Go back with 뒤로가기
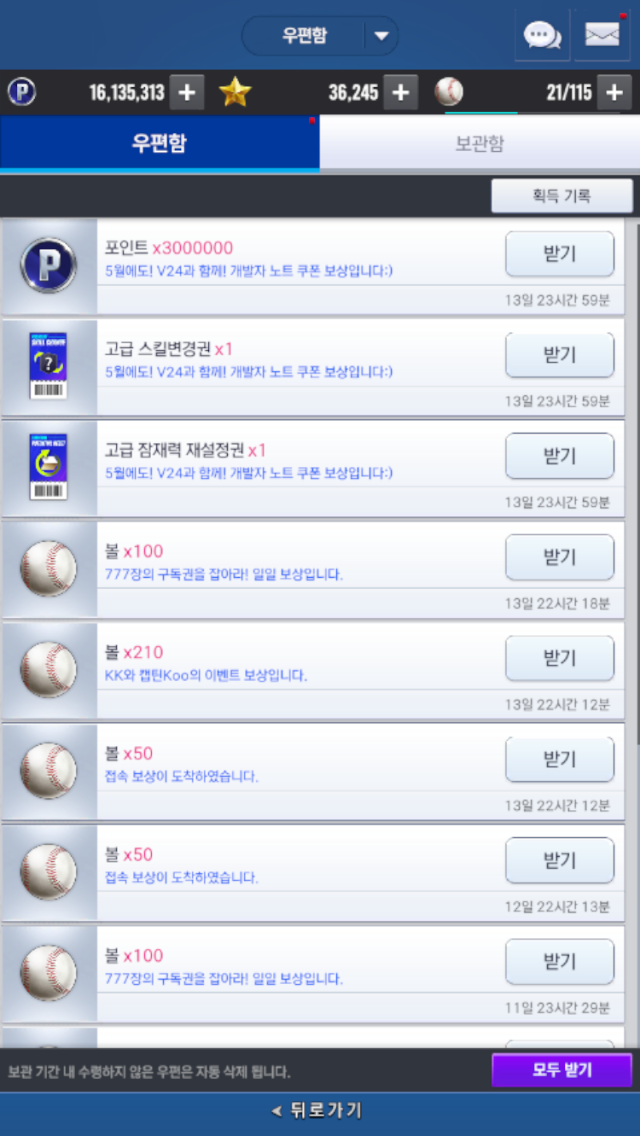640x1136 pixels. (x=318, y=1111)
